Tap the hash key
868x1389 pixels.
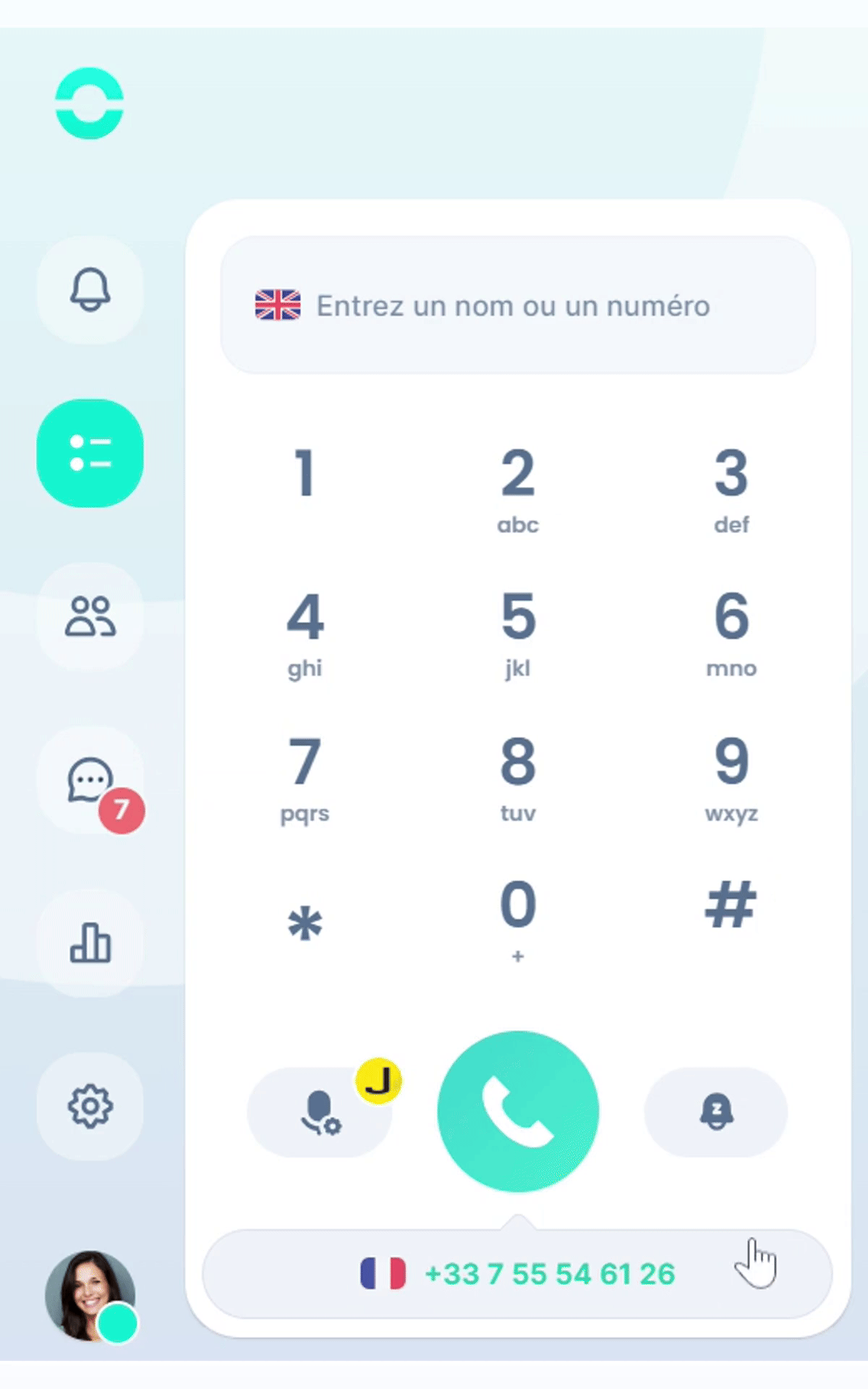[x=731, y=906]
